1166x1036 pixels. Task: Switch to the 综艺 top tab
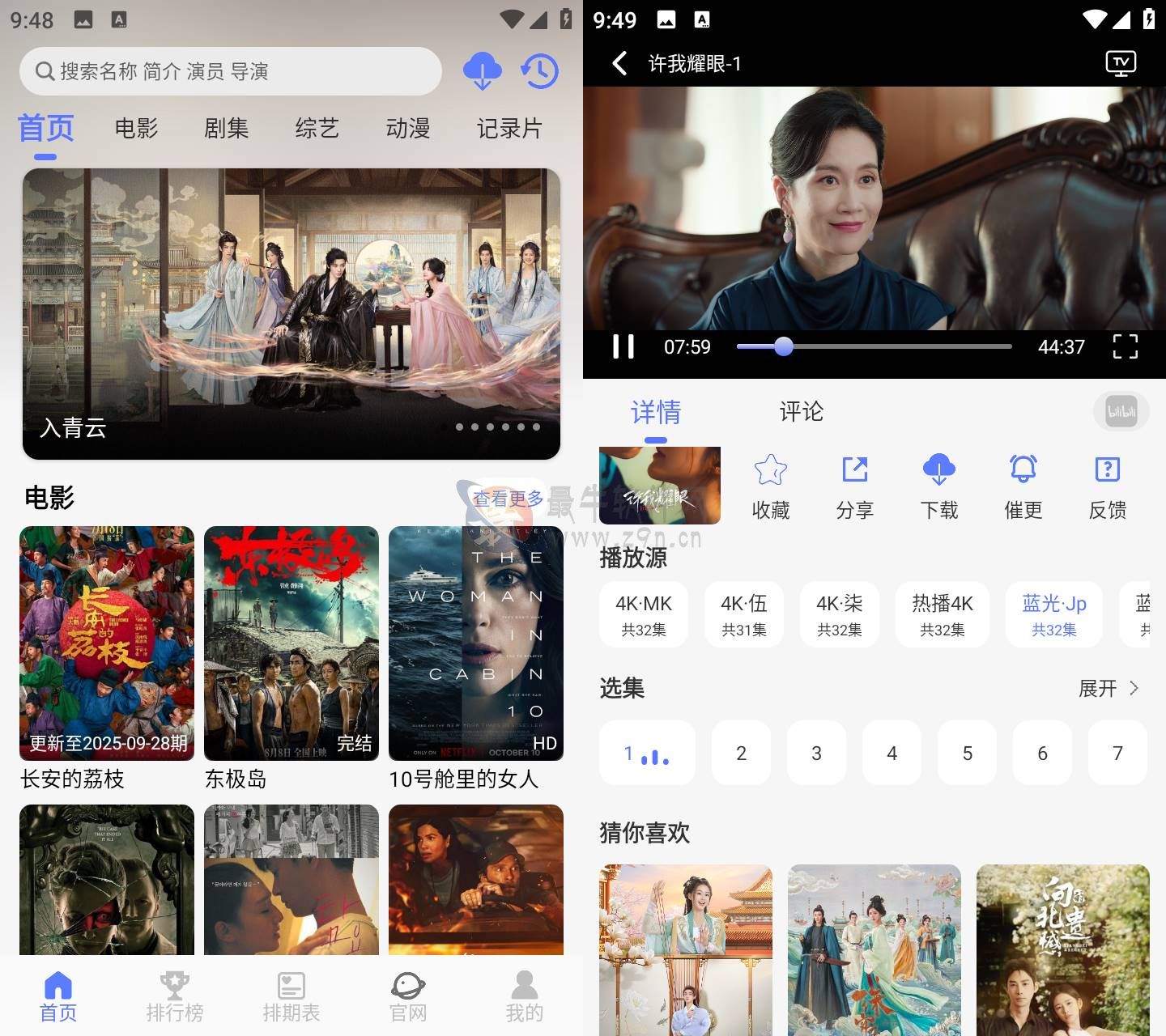click(x=317, y=128)
